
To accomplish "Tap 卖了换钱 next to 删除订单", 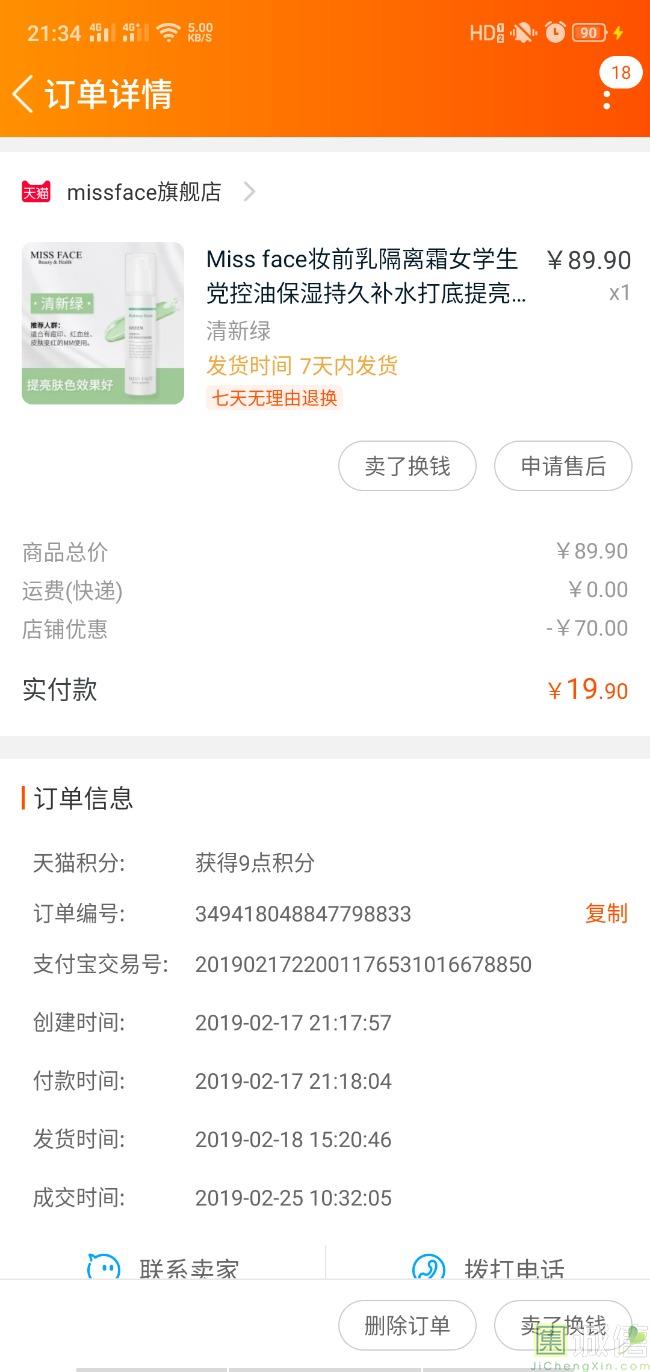I will click(563, 1326).
